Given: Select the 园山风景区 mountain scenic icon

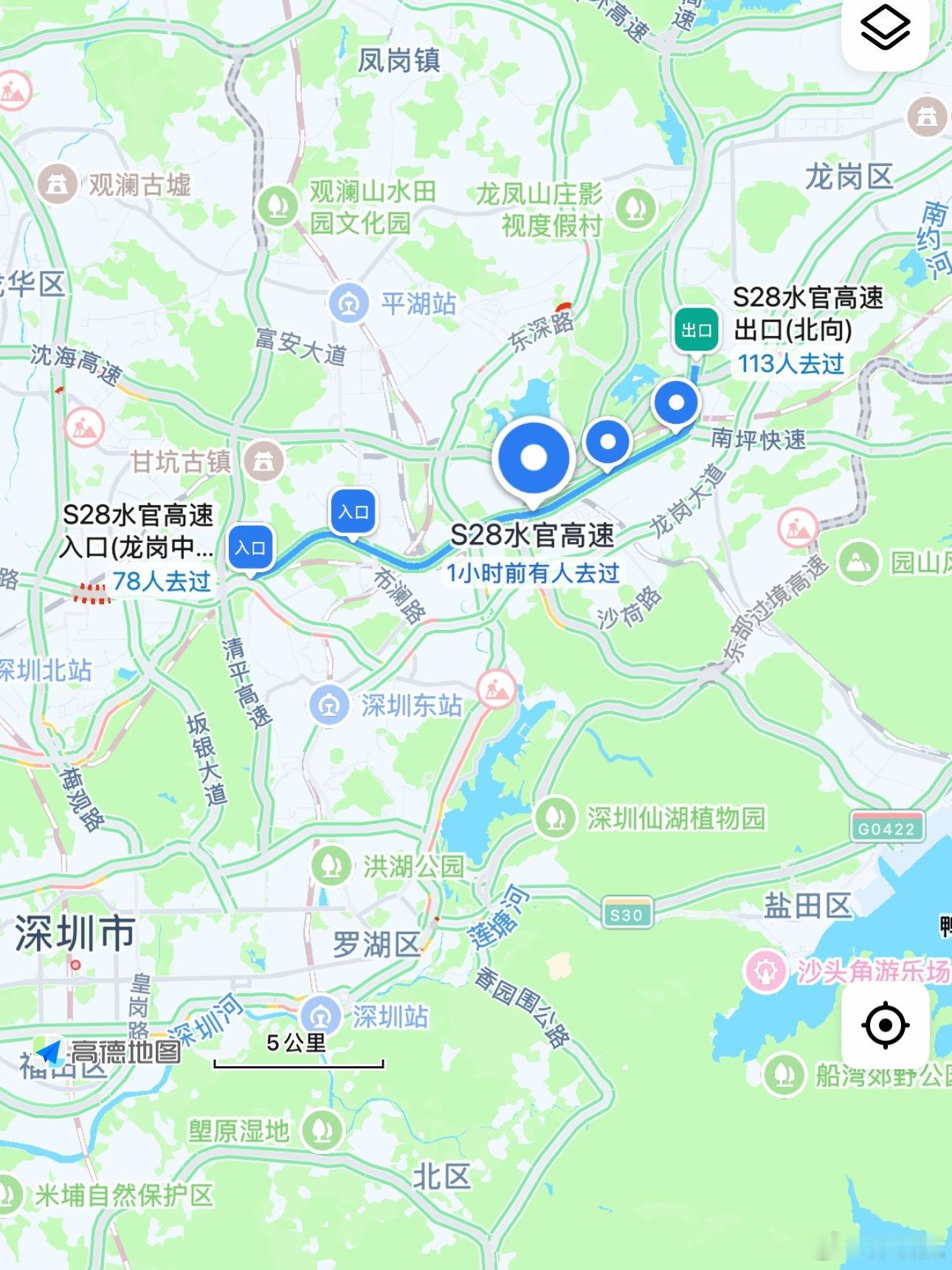Looking at the screenshot, I should 858,560.
